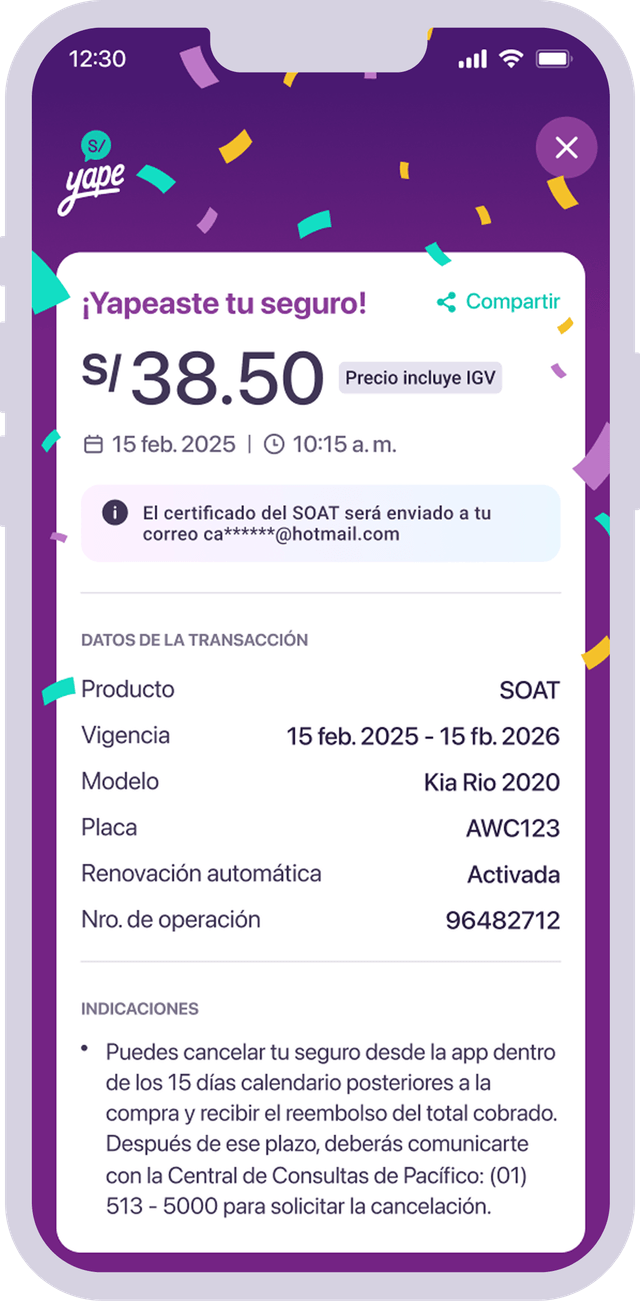Share the insurance receipt via Compartir
640x1301 pixels.
(x=499, y=301)
